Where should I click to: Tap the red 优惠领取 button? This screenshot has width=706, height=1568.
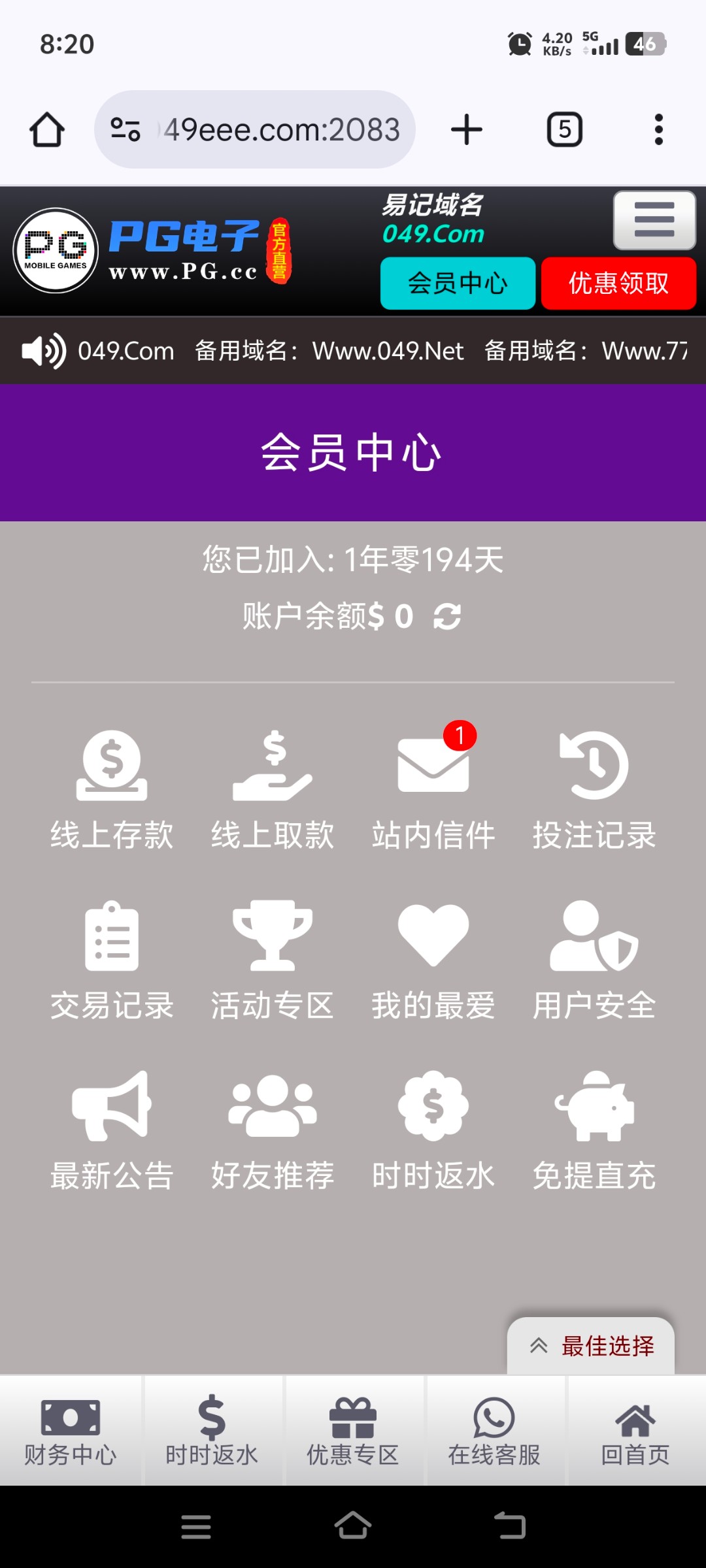coord(618,283)
